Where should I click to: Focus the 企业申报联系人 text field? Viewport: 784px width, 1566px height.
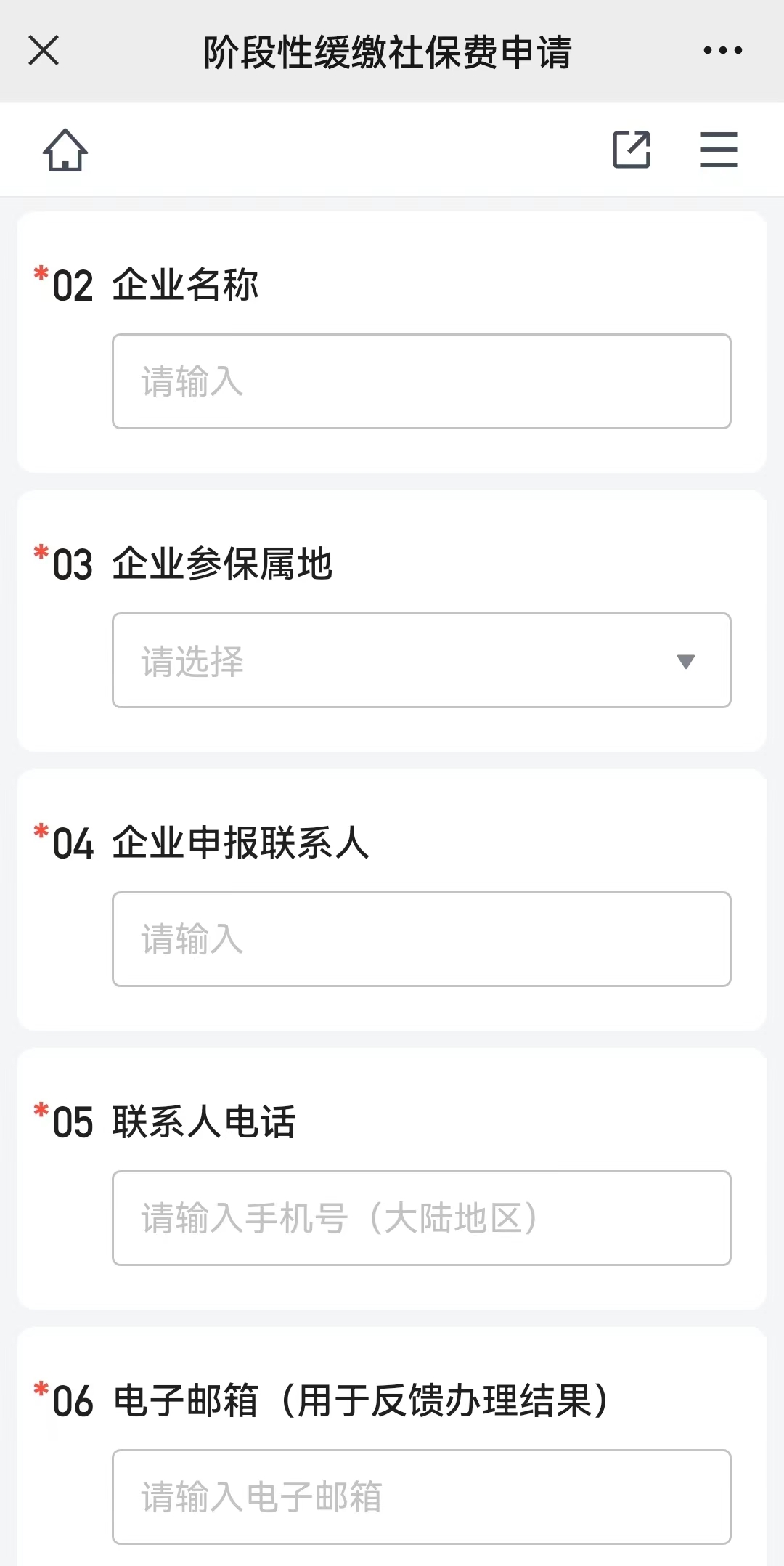[x=422, y=939]
